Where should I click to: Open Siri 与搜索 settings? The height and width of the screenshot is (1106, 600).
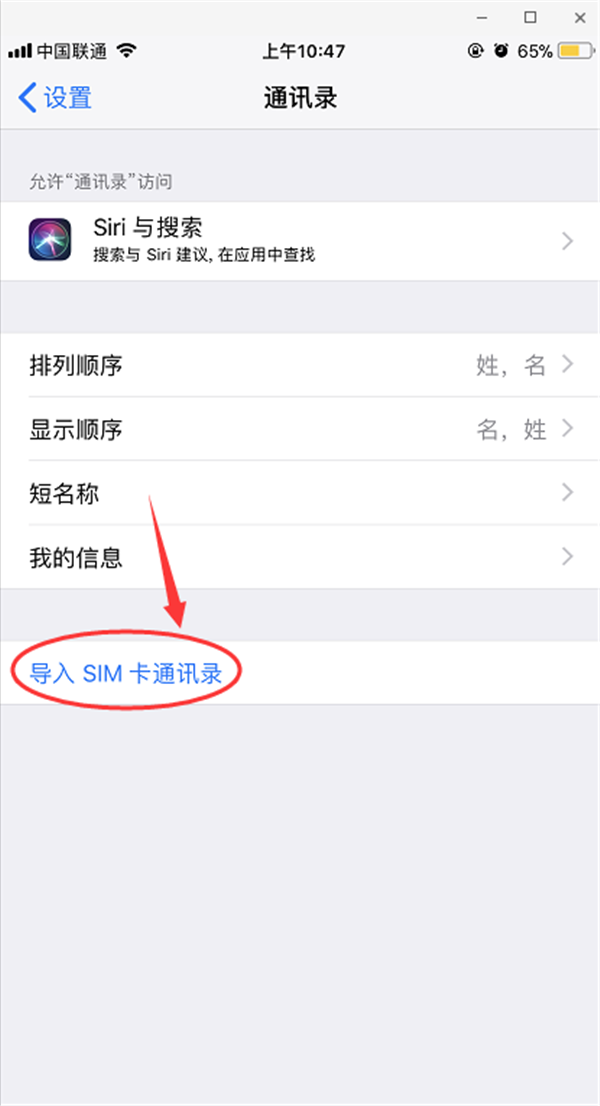tap(300, 241)
